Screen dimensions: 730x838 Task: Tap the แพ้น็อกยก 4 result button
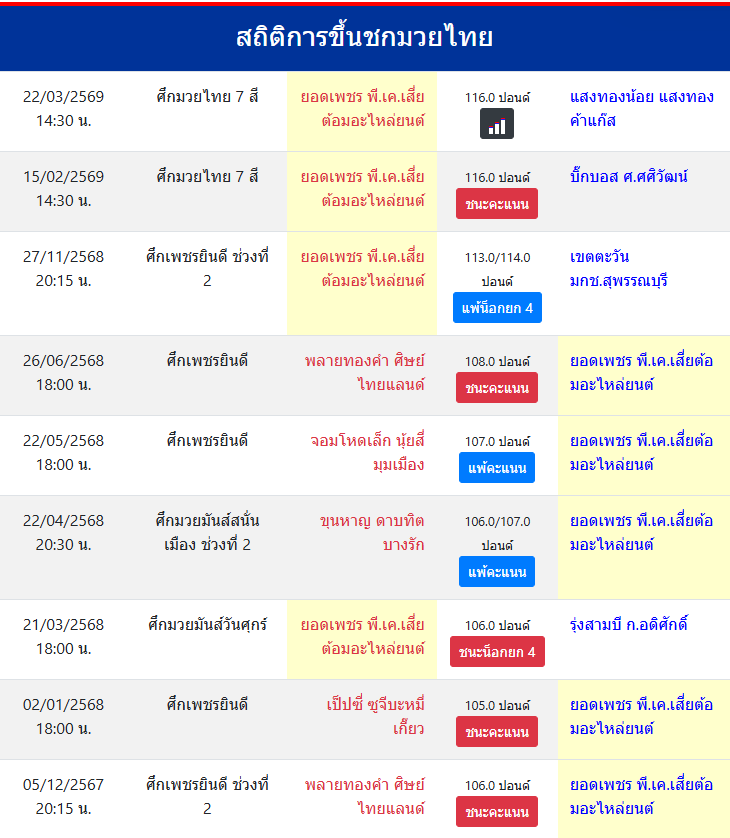497,308
